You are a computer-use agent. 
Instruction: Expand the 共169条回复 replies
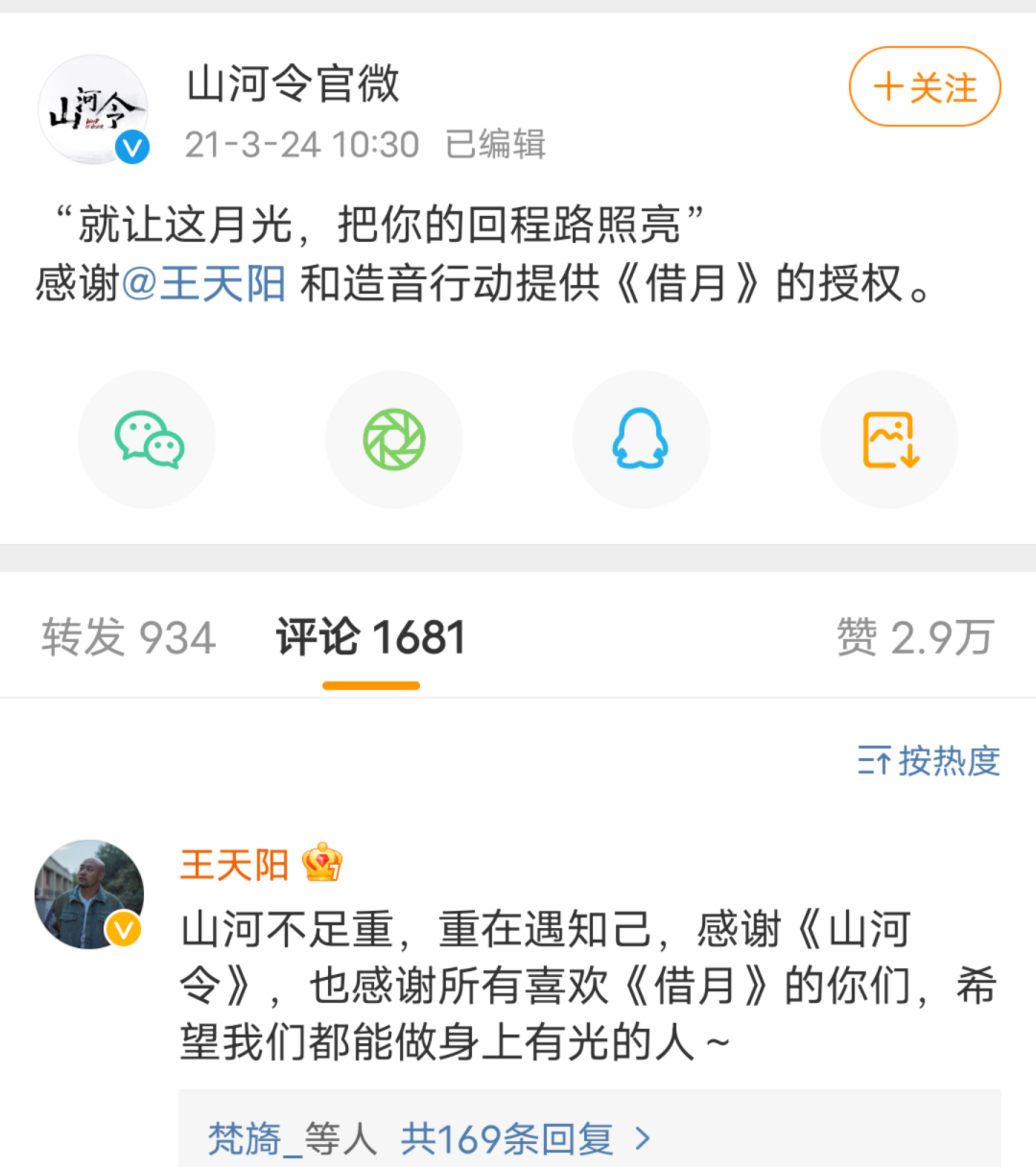coord(525,1139)
